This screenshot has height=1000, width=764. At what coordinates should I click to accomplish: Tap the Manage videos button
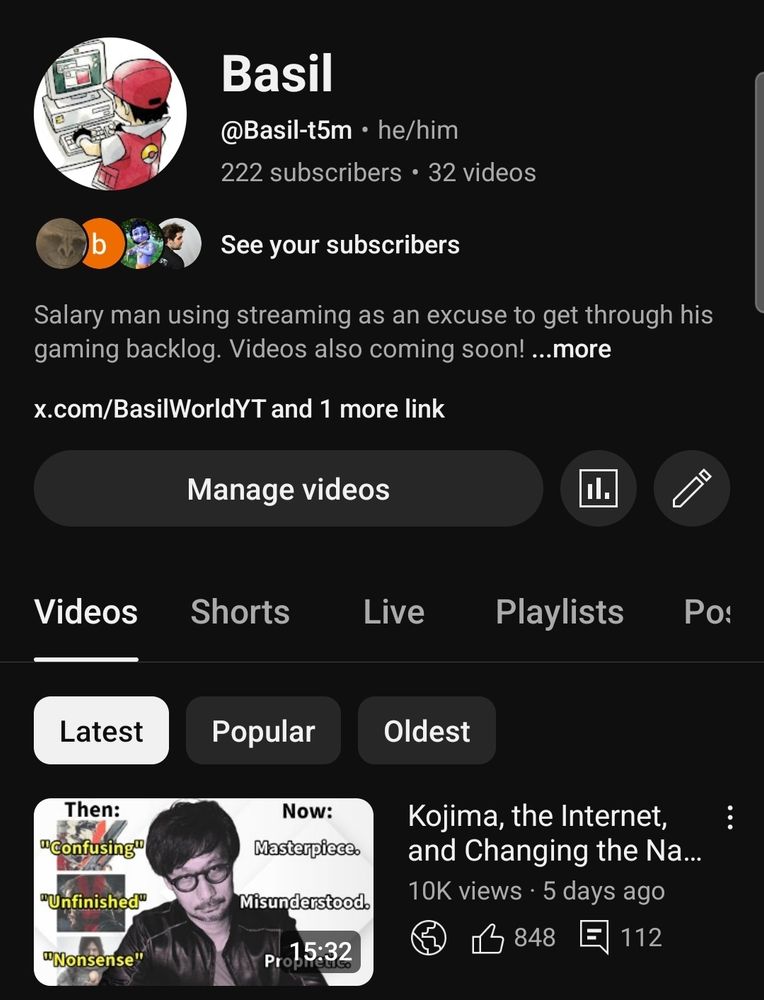(288, 489)
